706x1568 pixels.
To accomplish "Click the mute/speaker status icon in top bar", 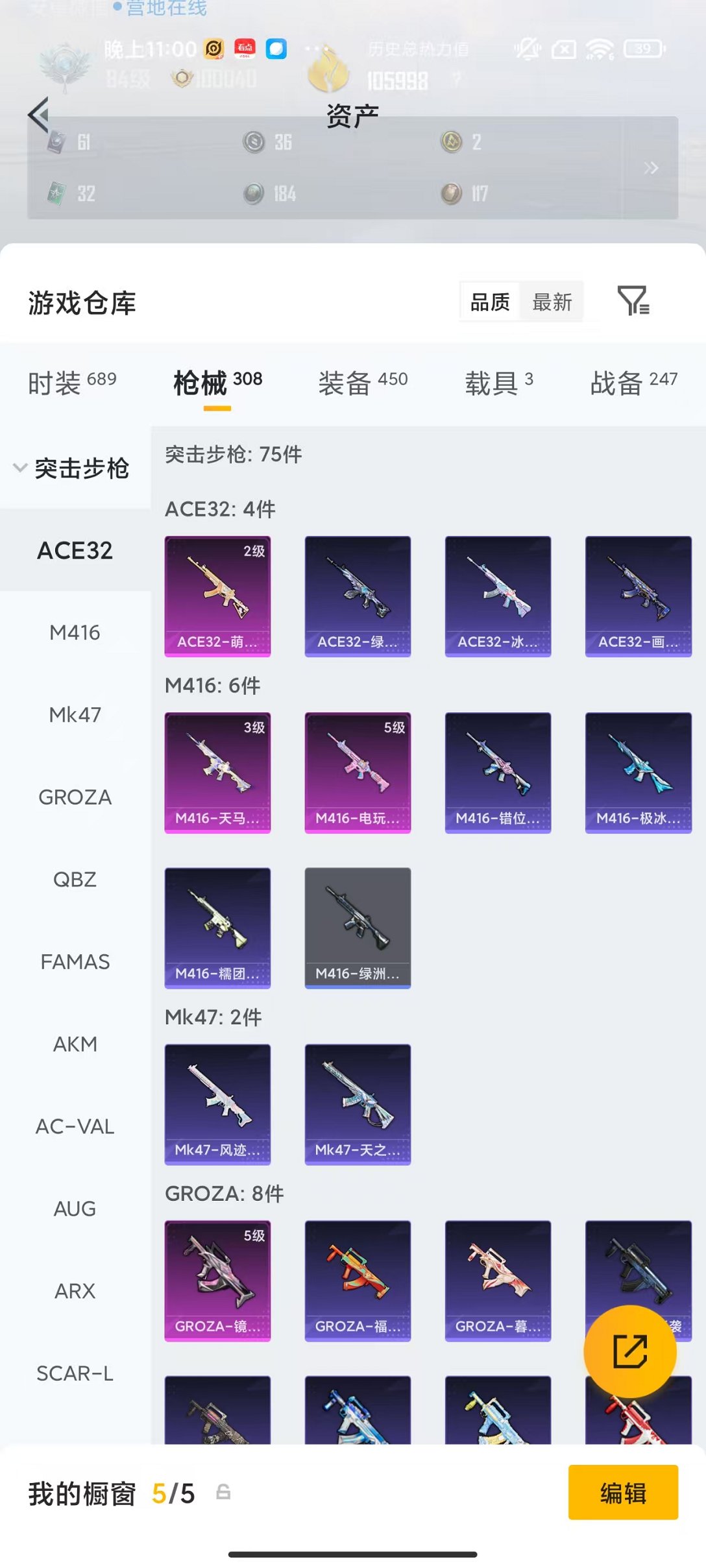I will click(x=528, y=47).
